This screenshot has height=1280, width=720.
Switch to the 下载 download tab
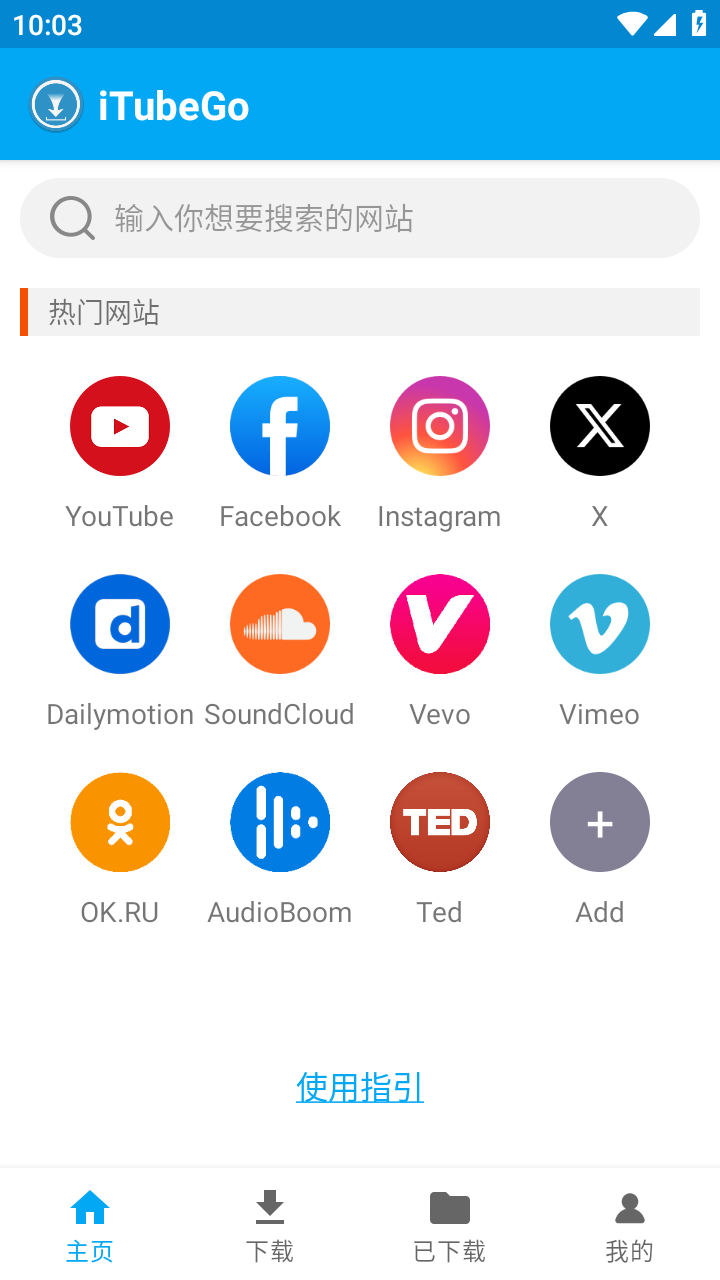[x=270, y=1226]
